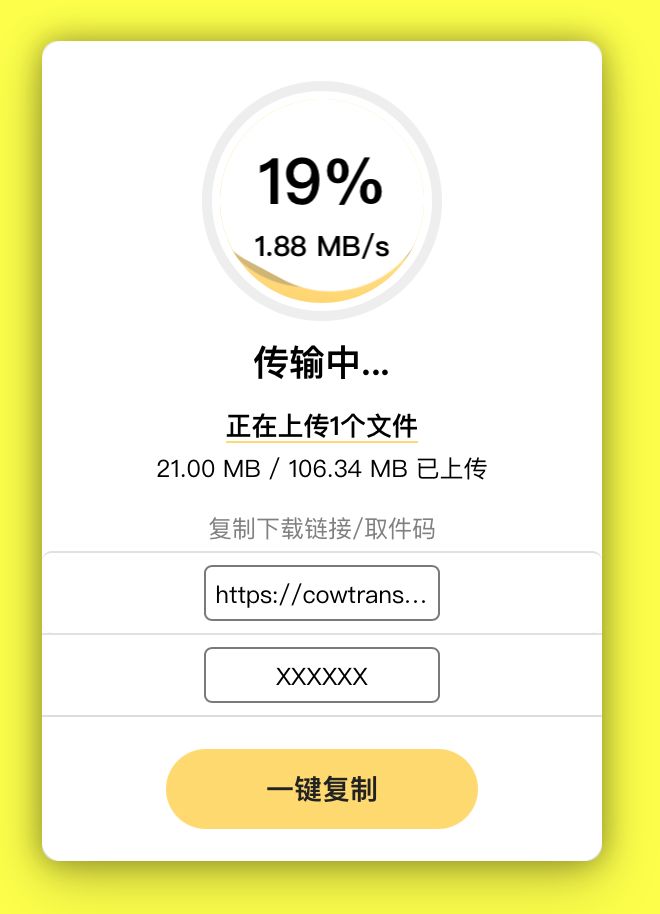Tap the XXXXXX pickup code field
Screen dimensions: 660x914
pos(321,676)
